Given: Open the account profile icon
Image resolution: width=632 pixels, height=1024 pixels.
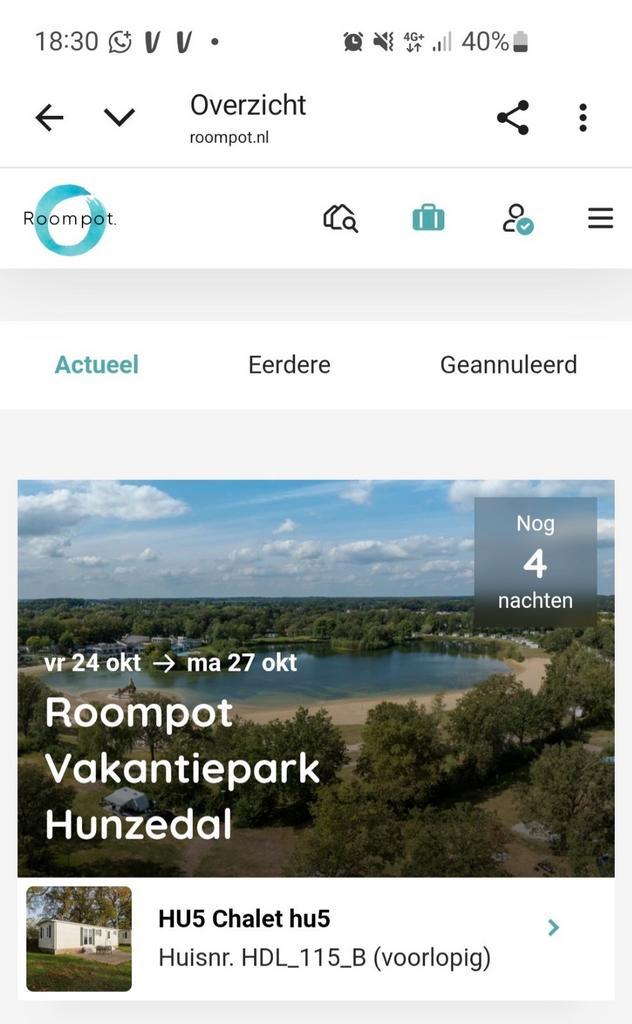Looking at the screenshot, I should pyautogui.click(x=516, y=218).
